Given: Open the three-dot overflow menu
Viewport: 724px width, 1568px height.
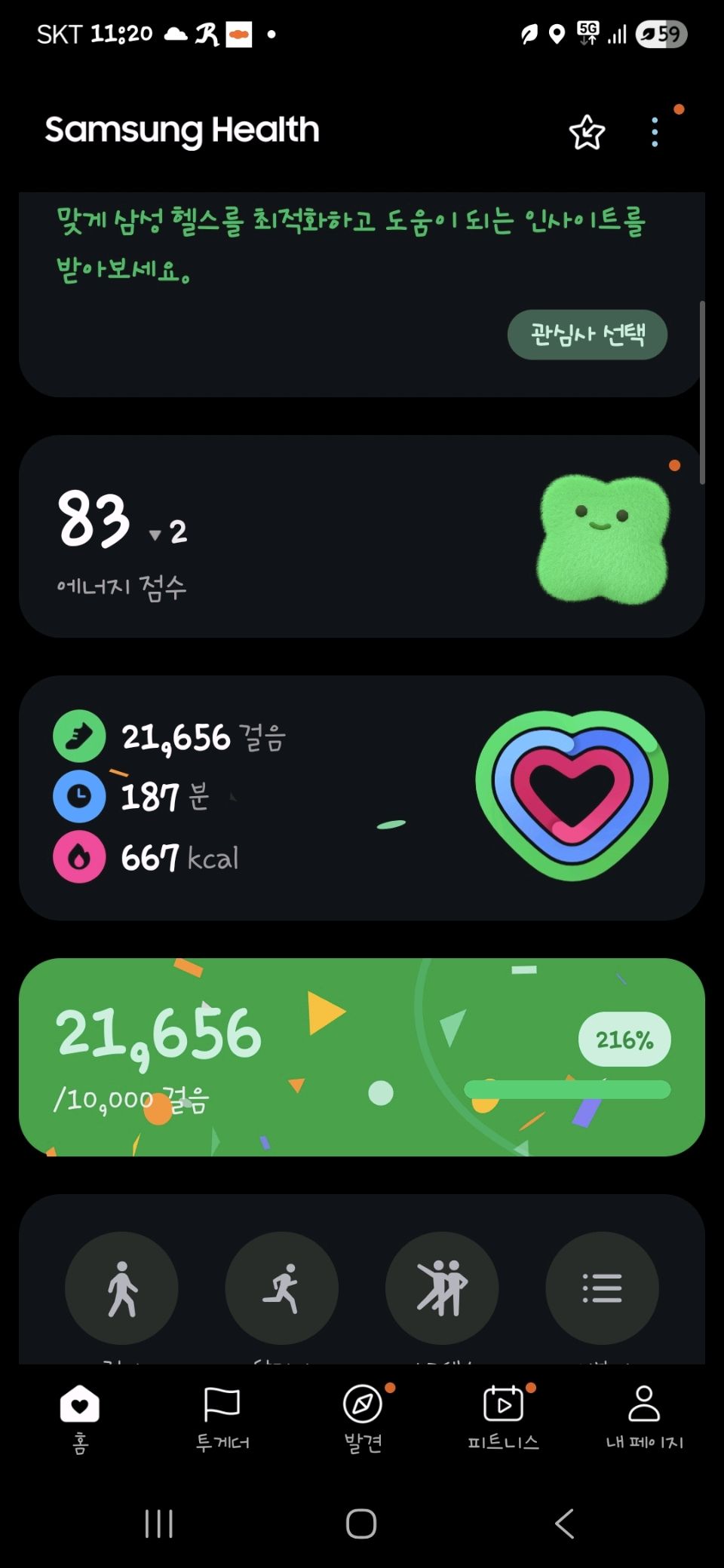Looking at the screenshot, I should (655, 133).
